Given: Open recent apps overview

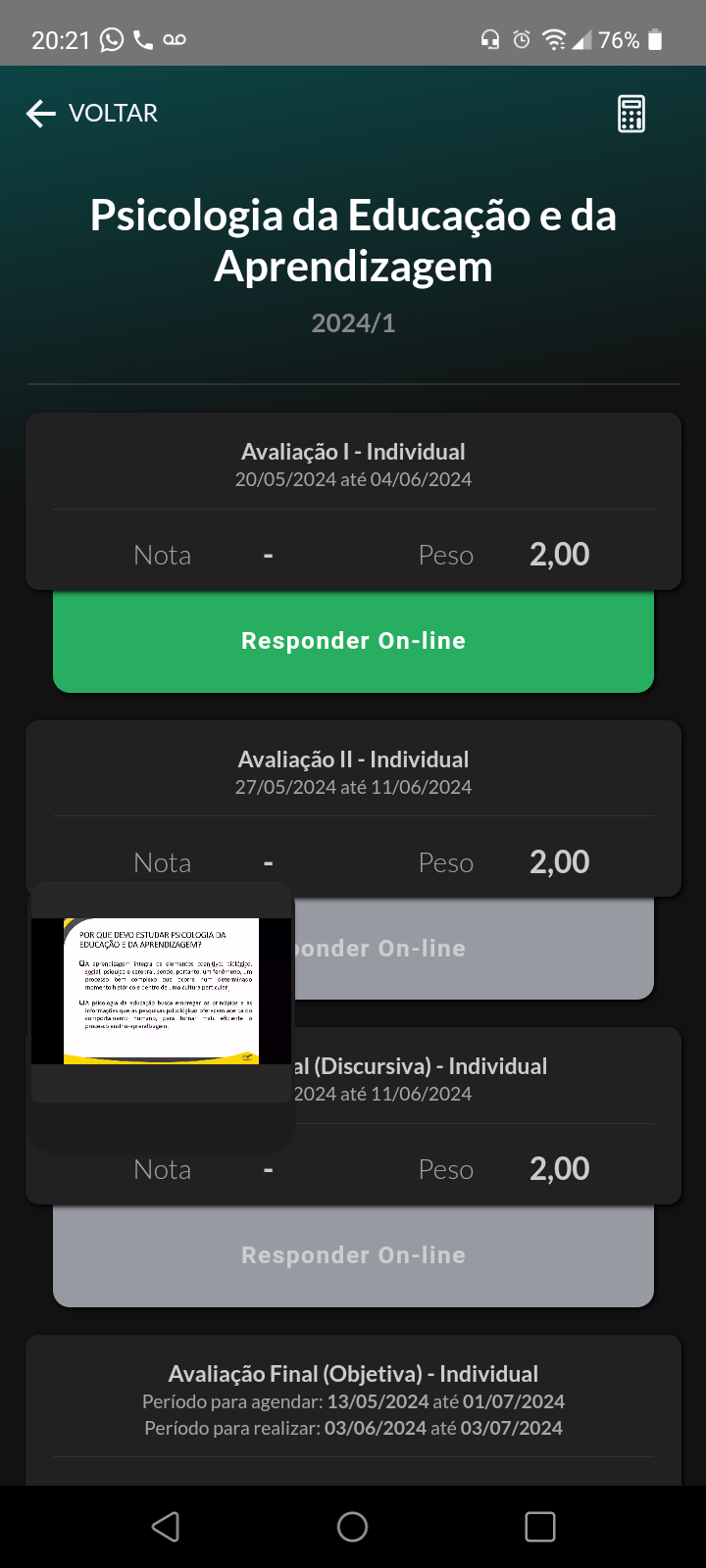Looking at the screenshot, I should (x=539, y=1527).
